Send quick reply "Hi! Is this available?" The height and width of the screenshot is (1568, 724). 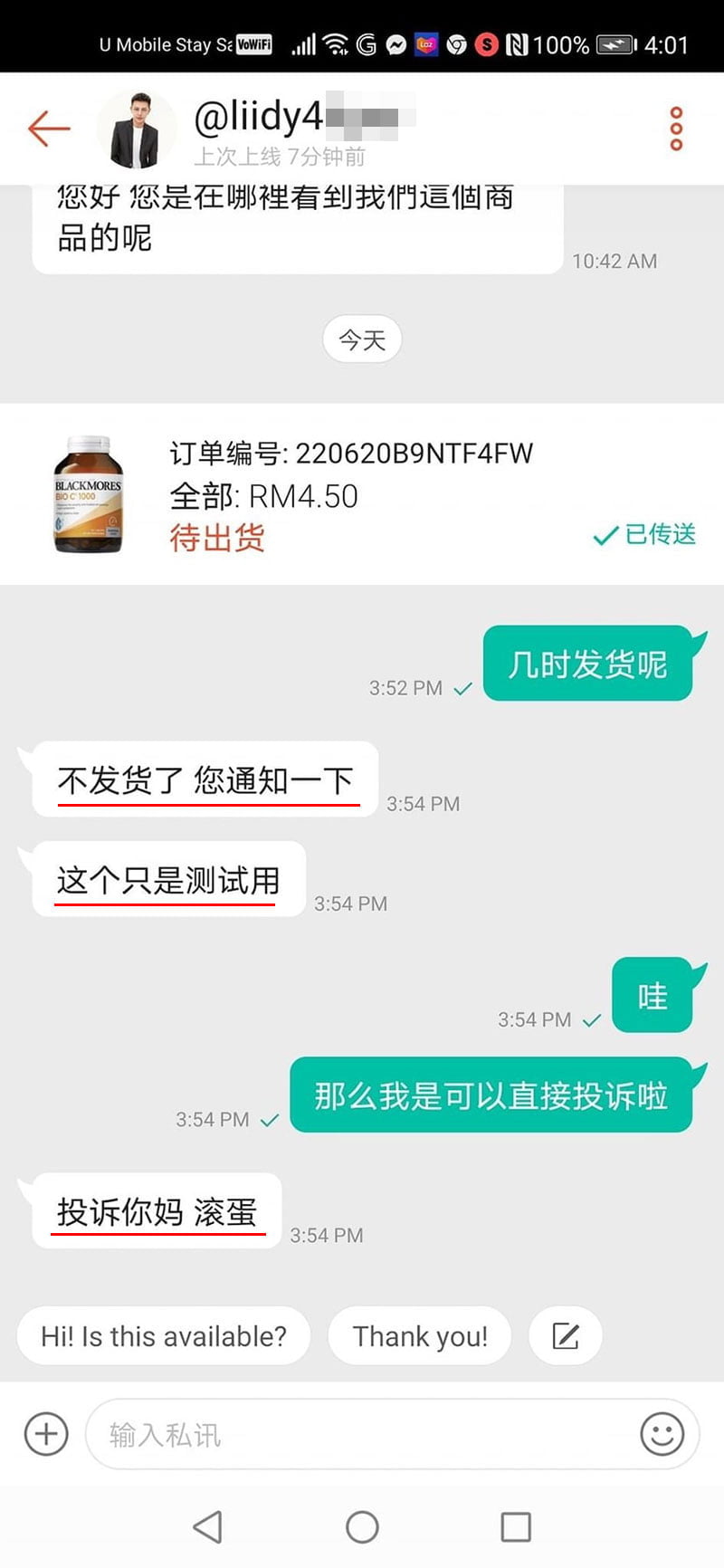point(164,1336)
